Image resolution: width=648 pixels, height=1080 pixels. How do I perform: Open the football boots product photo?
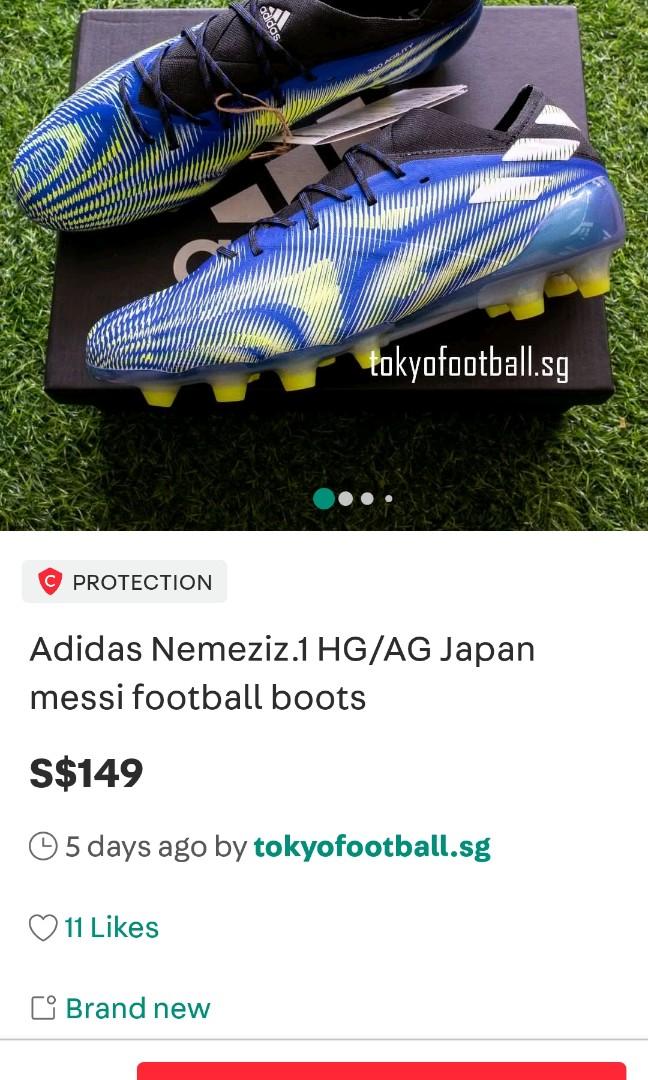324,250
